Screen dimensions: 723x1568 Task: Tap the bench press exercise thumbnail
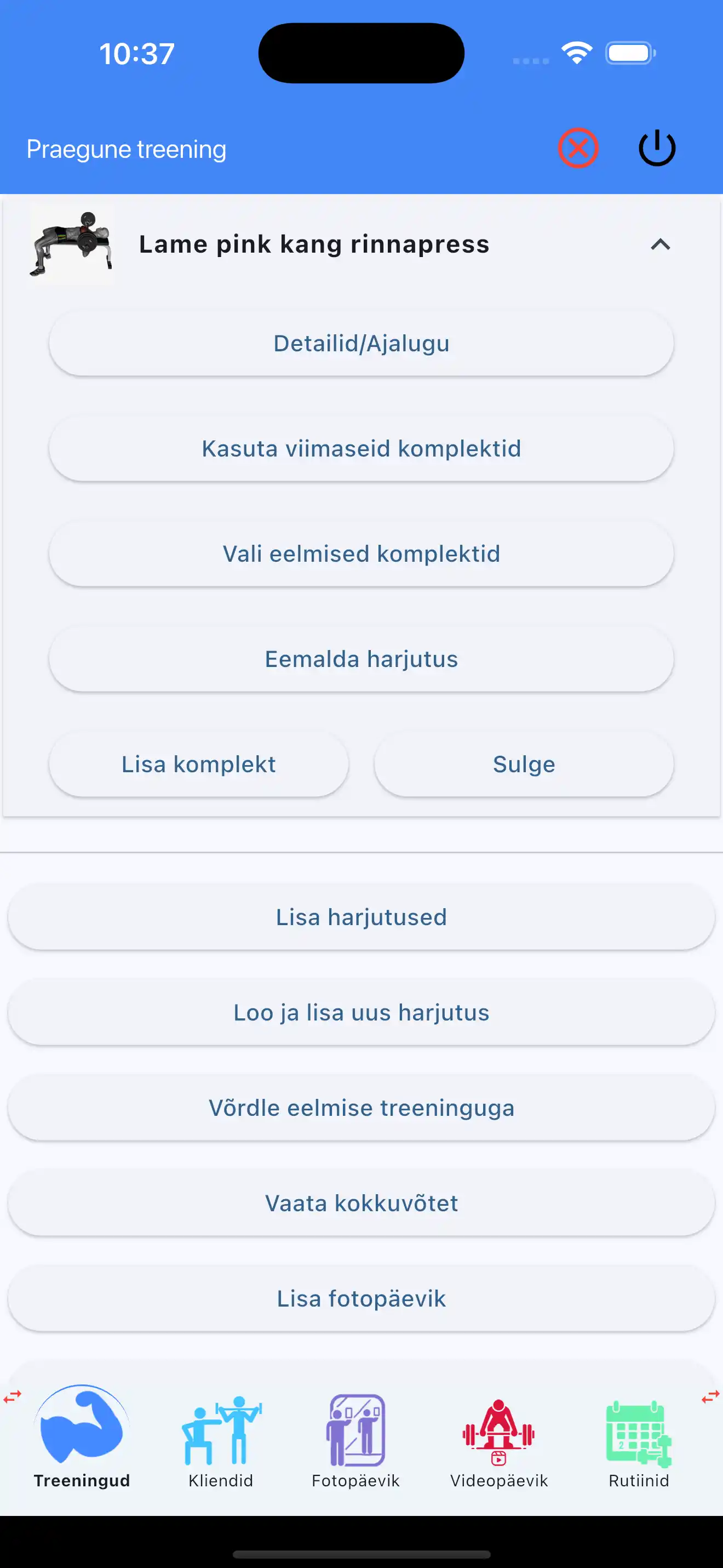click(x=72, y=244)
